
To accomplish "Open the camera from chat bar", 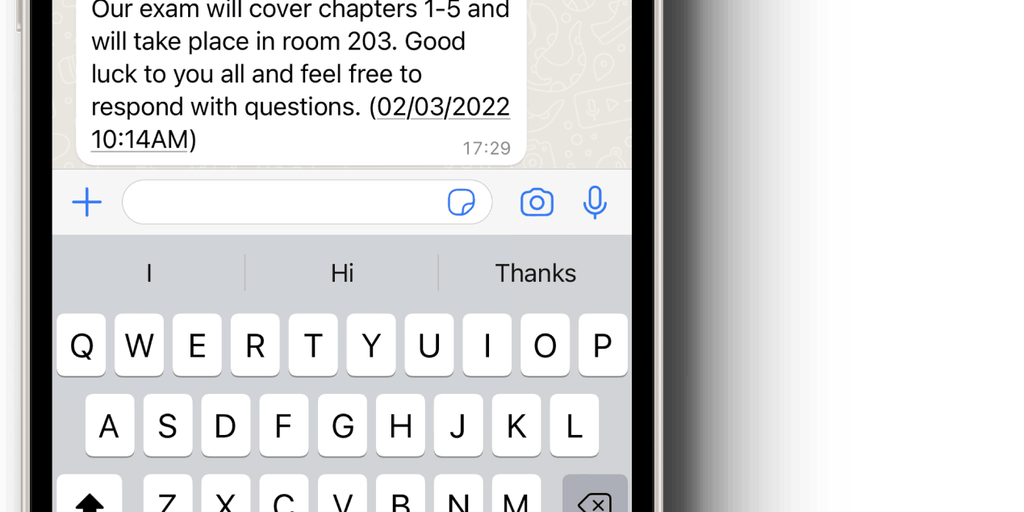I will [x=537, y=203].
